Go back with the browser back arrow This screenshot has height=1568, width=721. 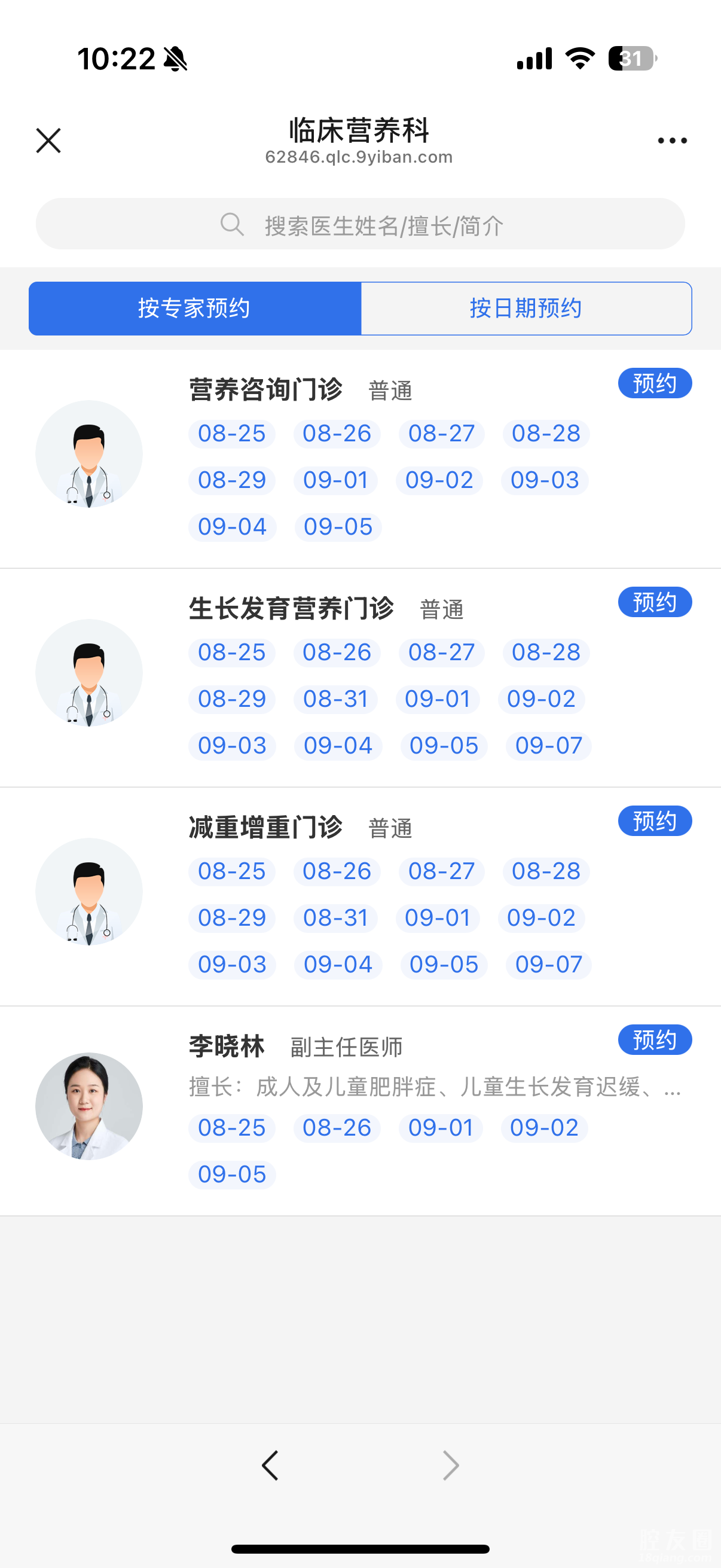click(270, 1465)
